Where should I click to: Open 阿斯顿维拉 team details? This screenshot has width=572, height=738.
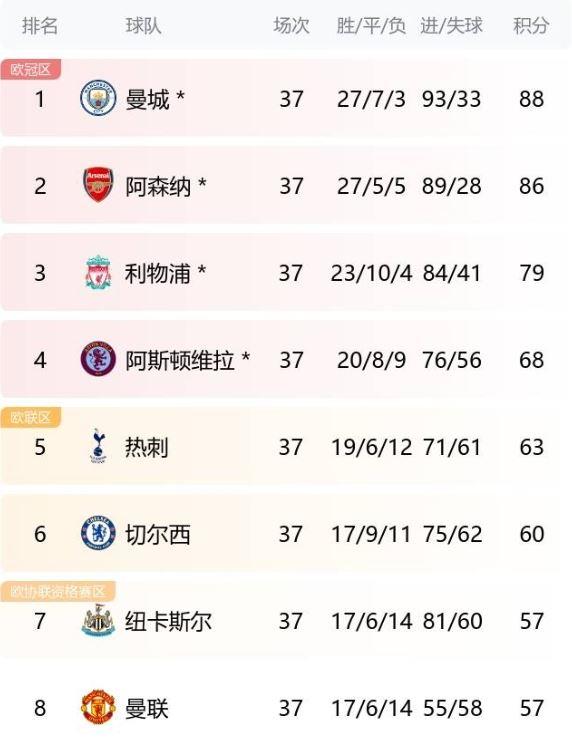coord(286,360)
